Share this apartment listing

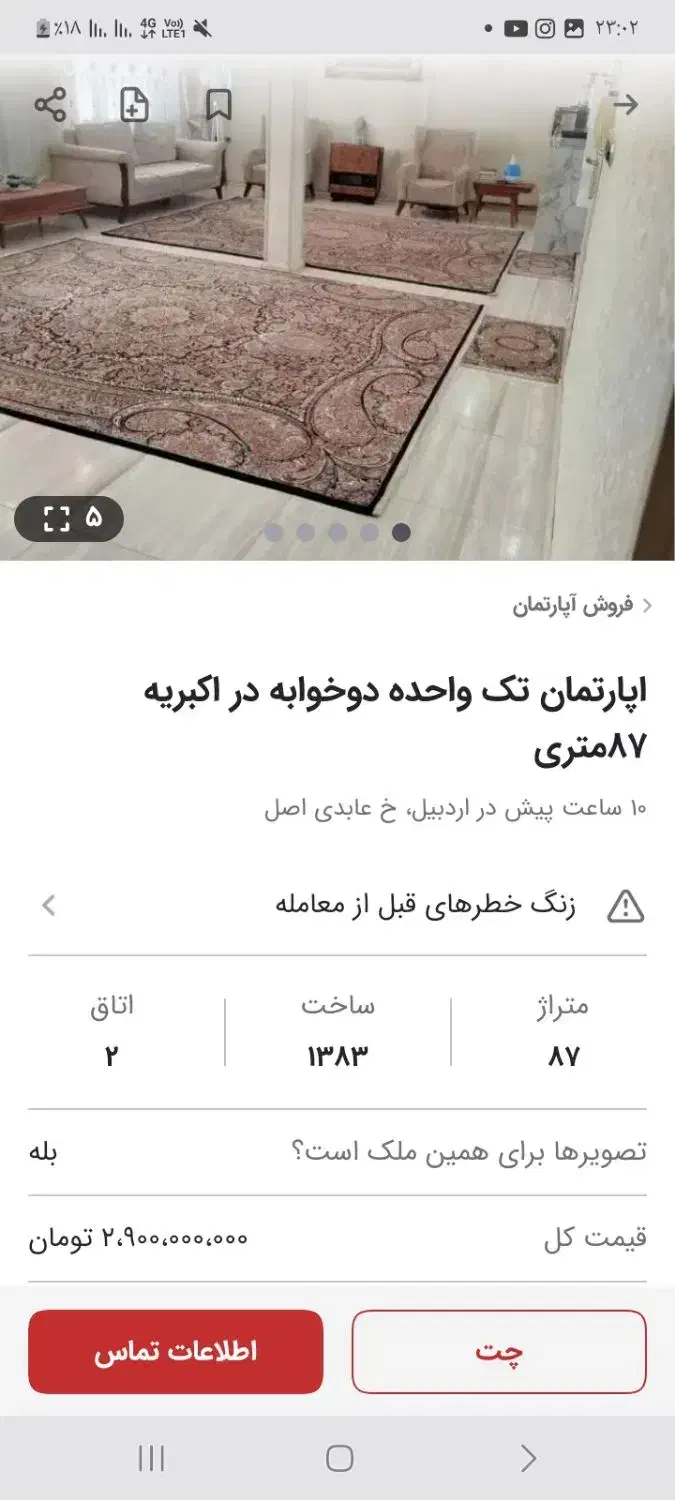point(50,105)
